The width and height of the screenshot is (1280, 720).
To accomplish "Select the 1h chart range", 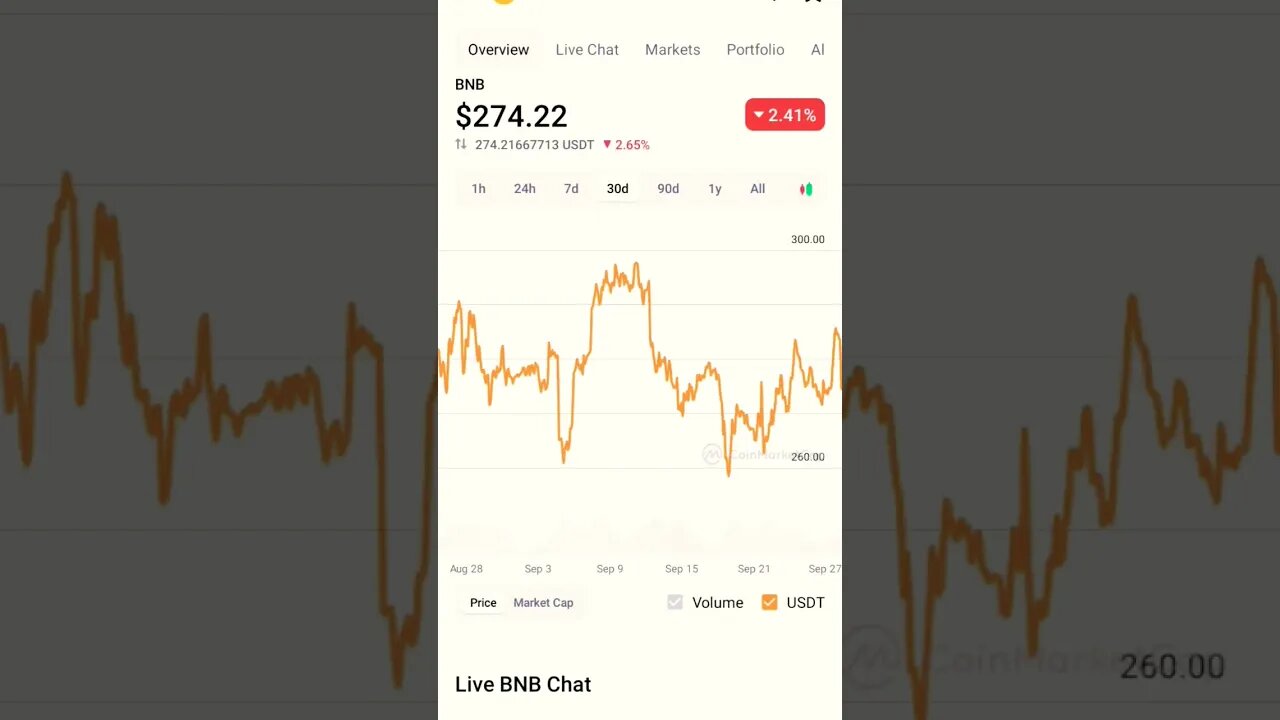I will coord(478,189).
